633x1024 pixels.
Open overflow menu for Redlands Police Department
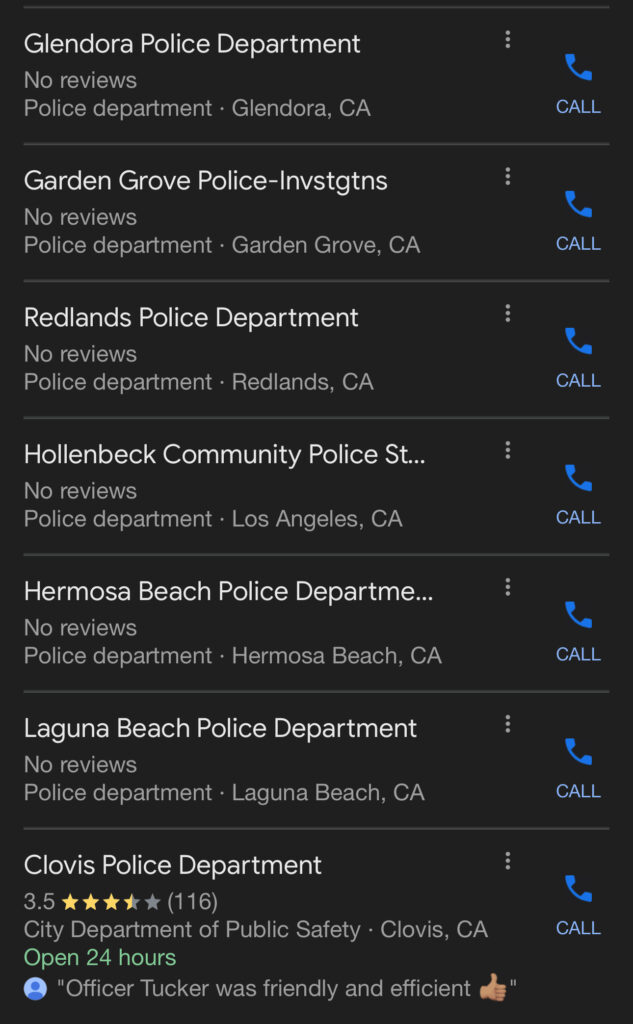pos(508,313)
